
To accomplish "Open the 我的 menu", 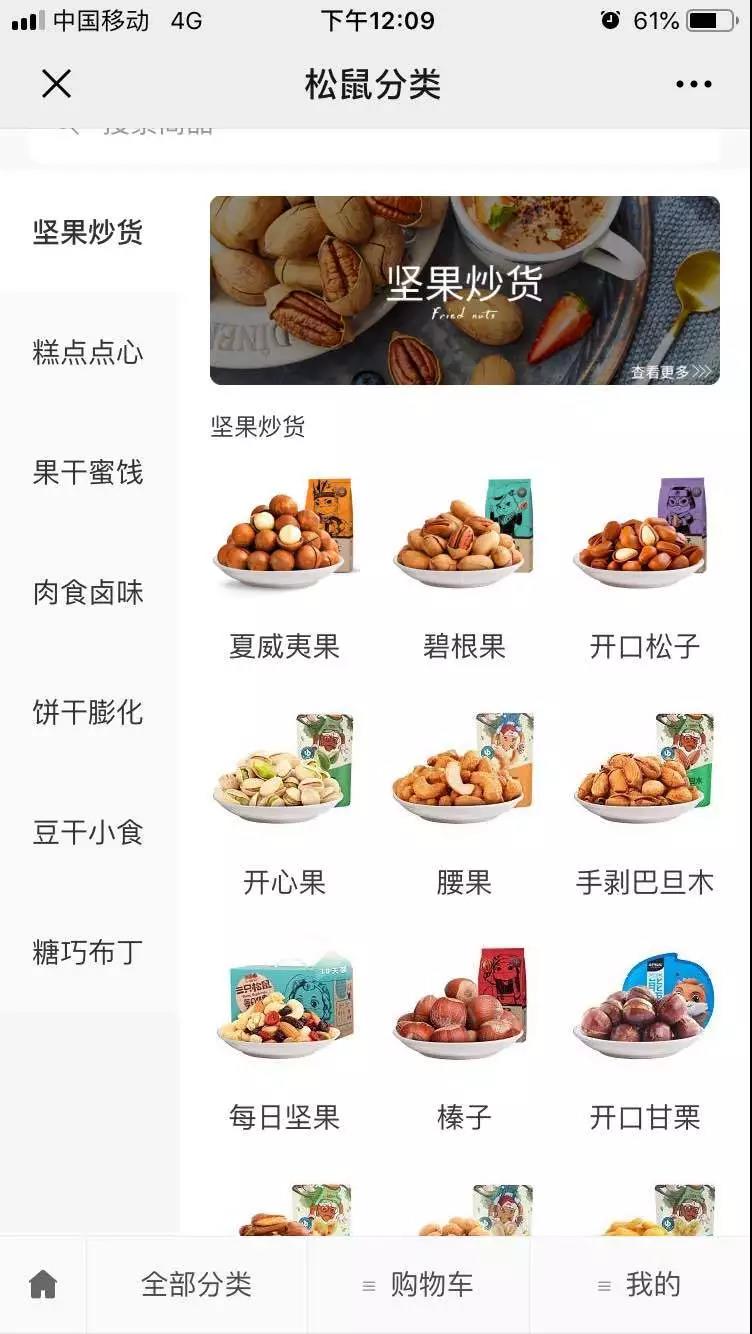I will 640,1284.
